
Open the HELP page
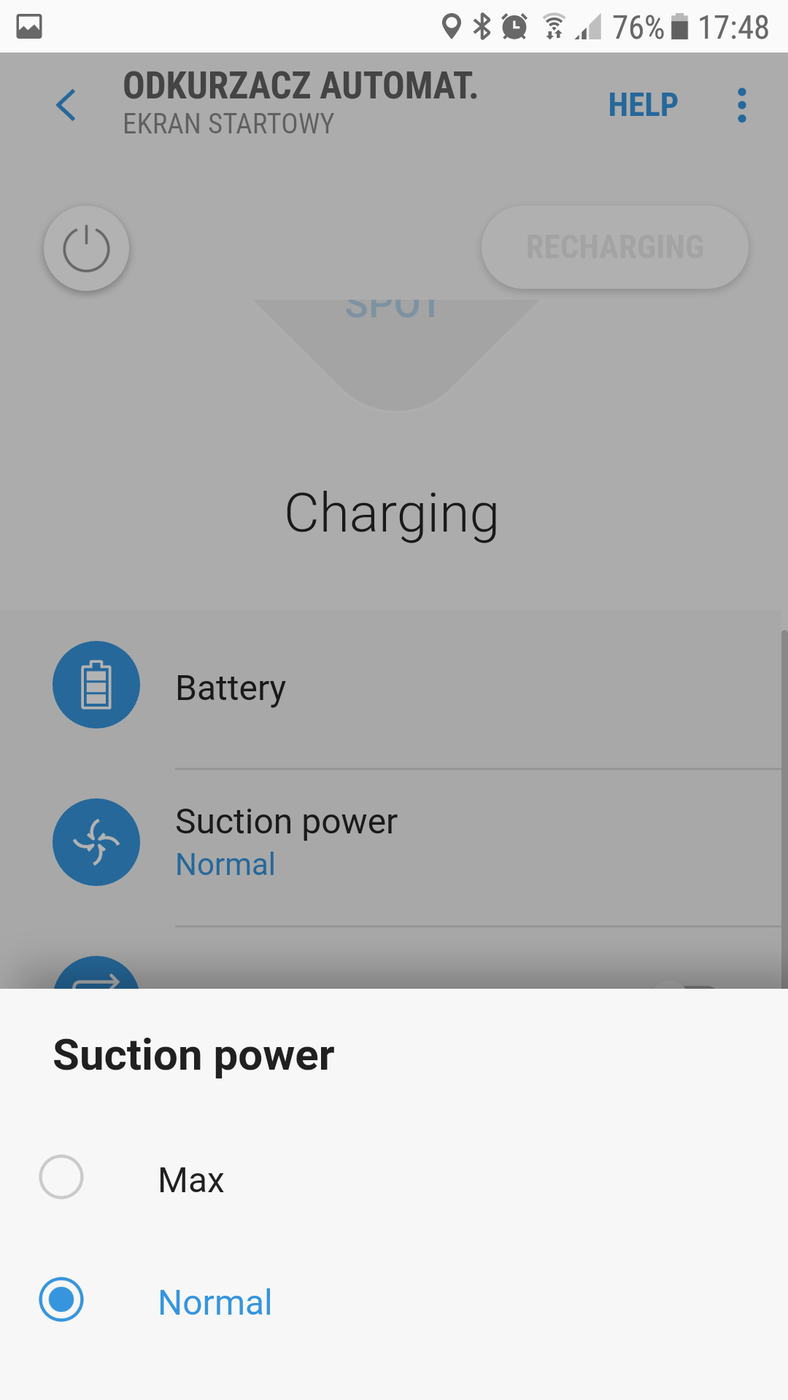point(643,105)
